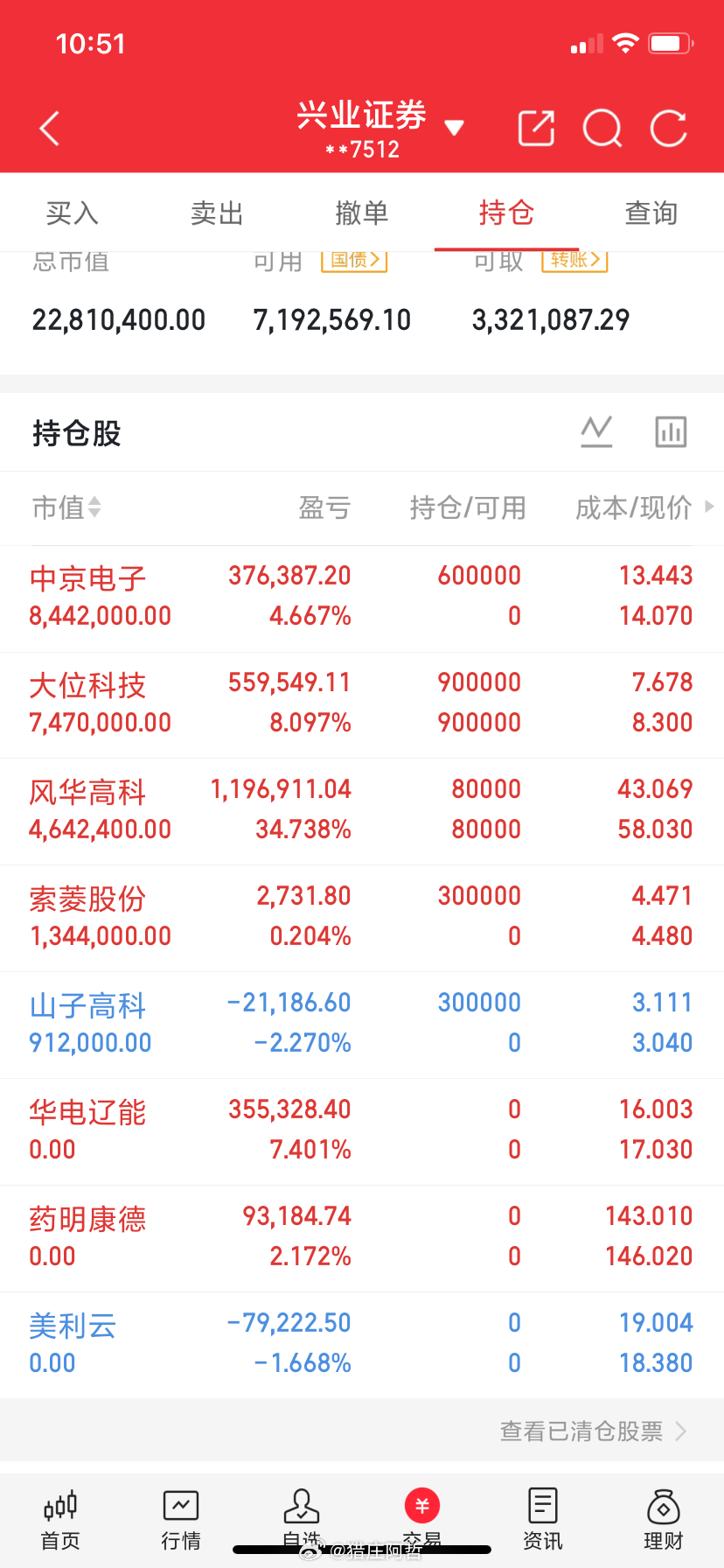Tap the 转账 shortcut link
Viewport: 724px width, 1568px height.
pyautogui.click(x=575, y=260)
